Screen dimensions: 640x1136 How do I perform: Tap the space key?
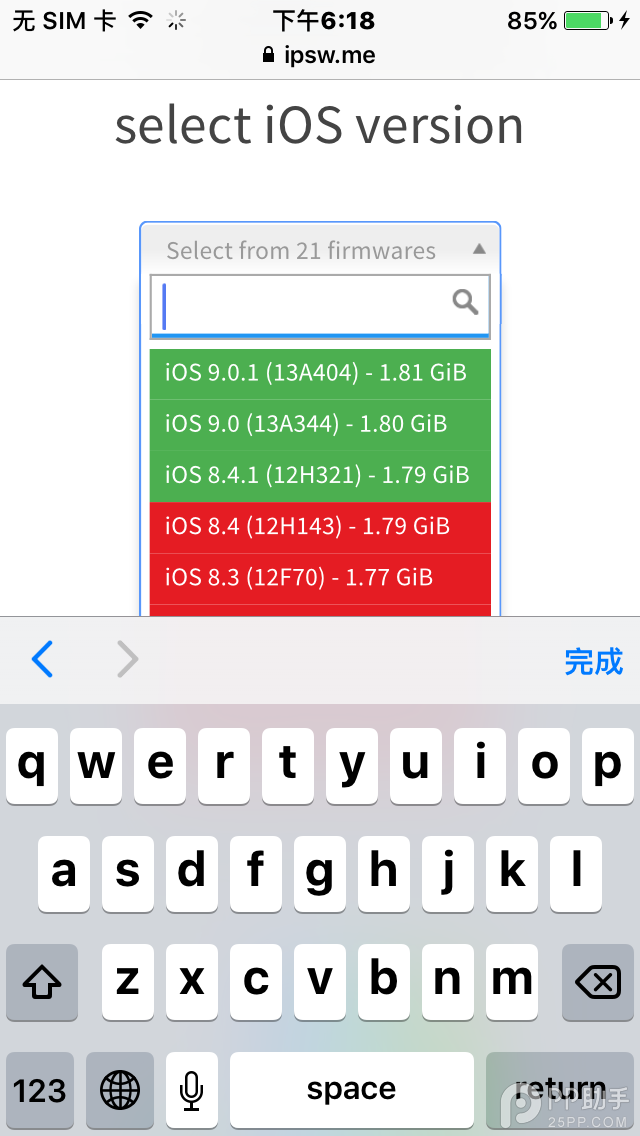[x=351, y=1089]
